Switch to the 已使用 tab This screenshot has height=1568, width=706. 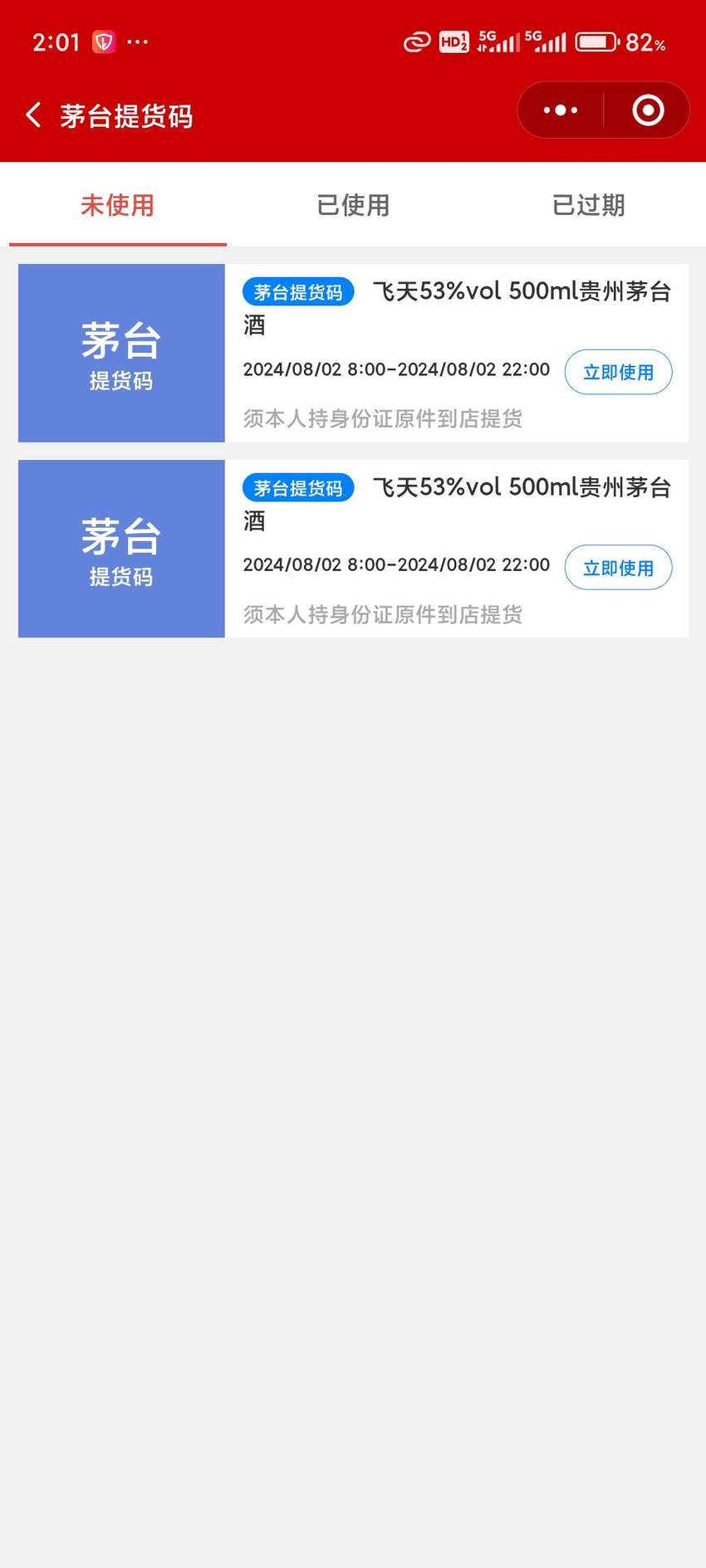click(x=353, y=205)
